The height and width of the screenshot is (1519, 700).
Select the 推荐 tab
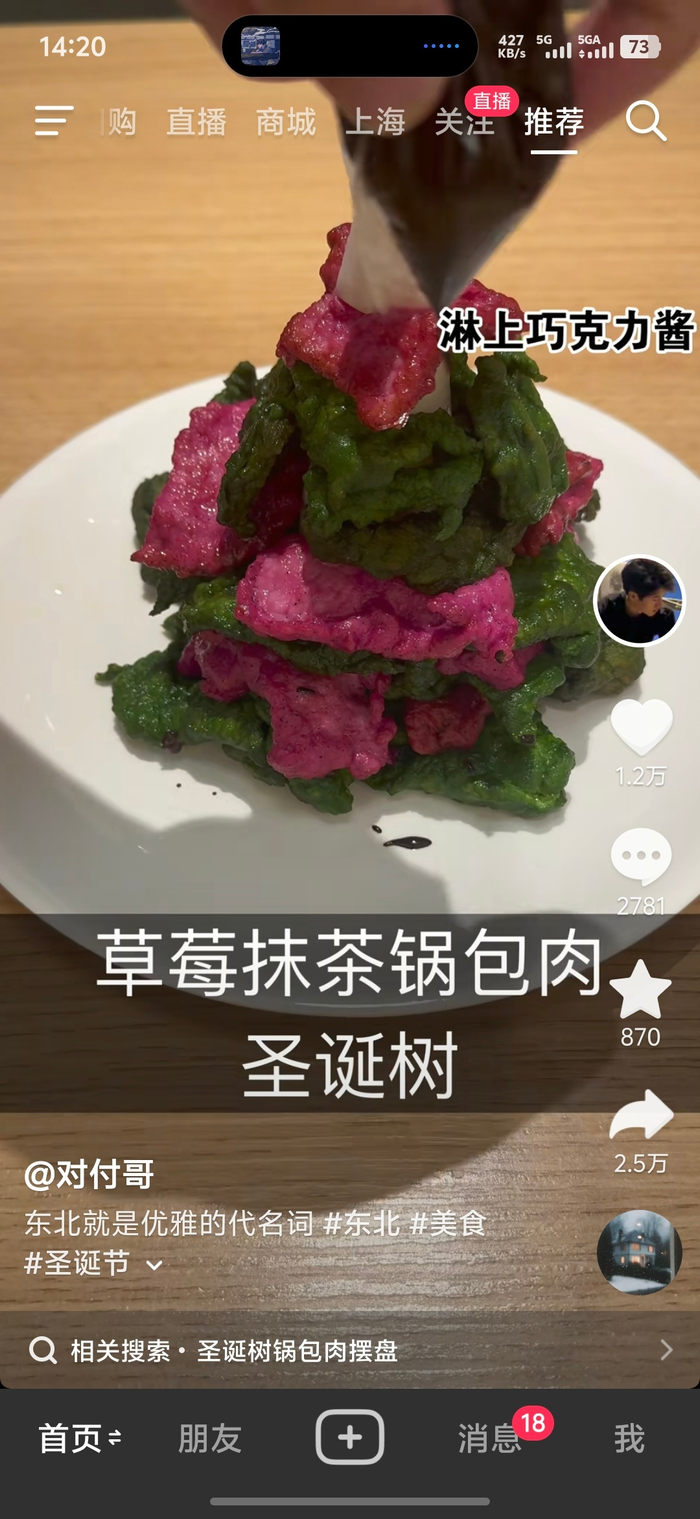pos(553,122)
